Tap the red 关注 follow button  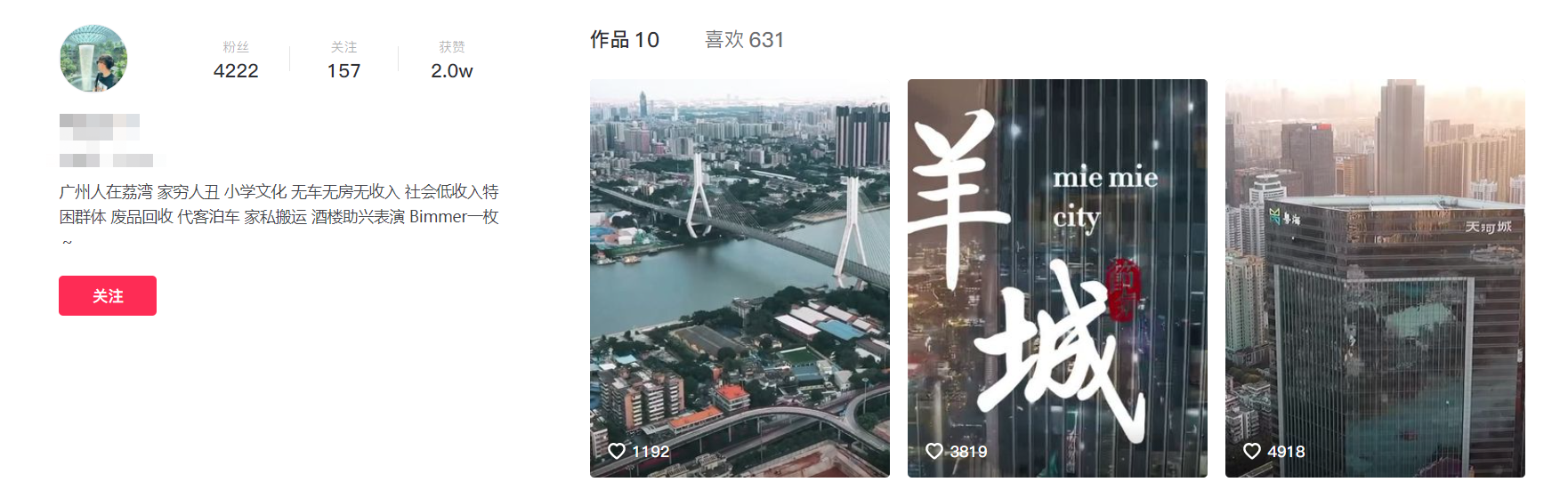[x=108, y=296]
